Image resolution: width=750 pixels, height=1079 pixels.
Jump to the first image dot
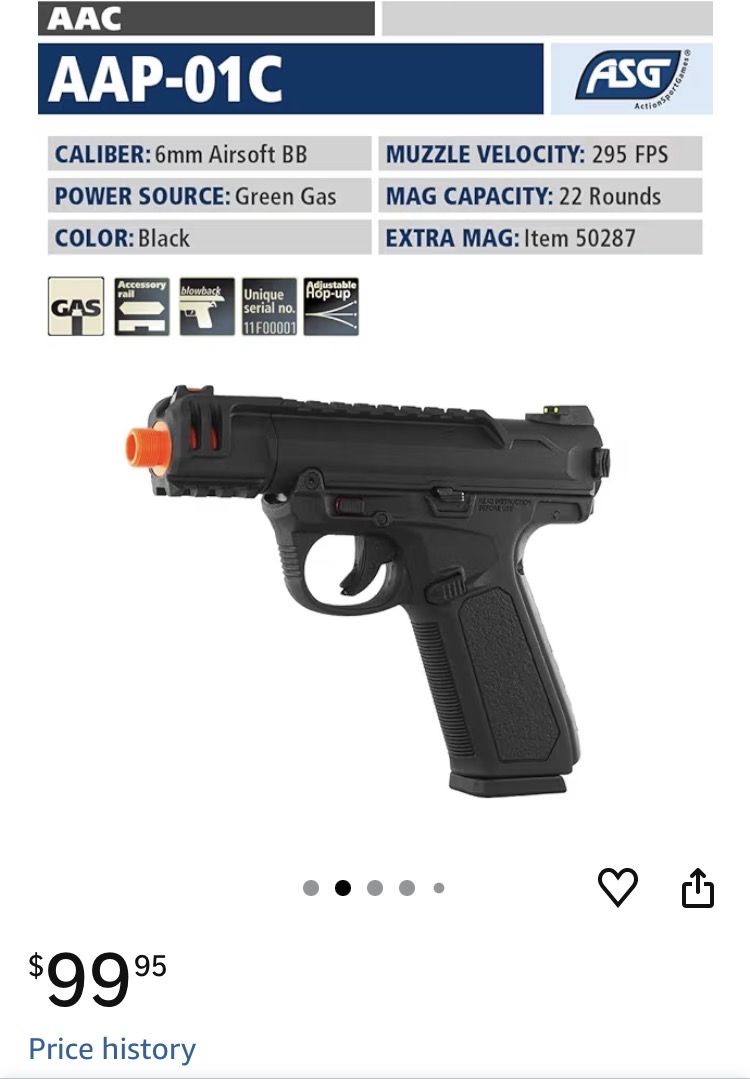[x=311, y=888]
